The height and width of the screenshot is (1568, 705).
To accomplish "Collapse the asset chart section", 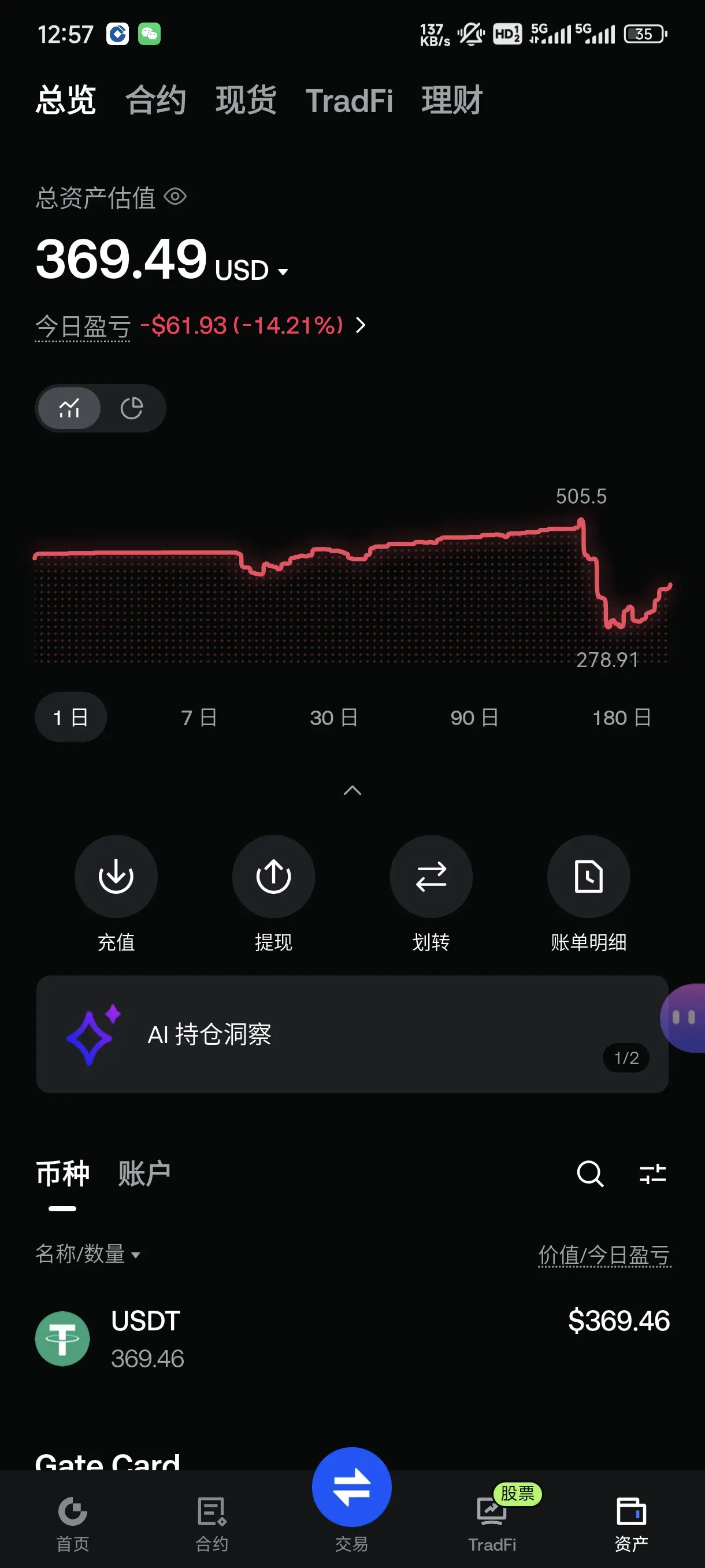I will (x=353, y=791).
